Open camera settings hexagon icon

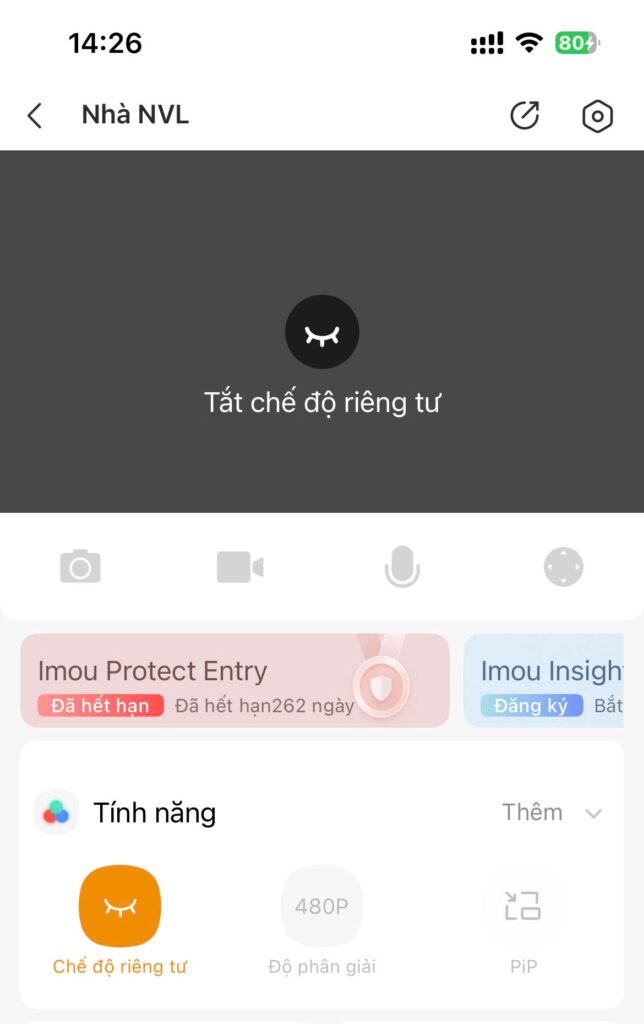[x=597, y=116]
